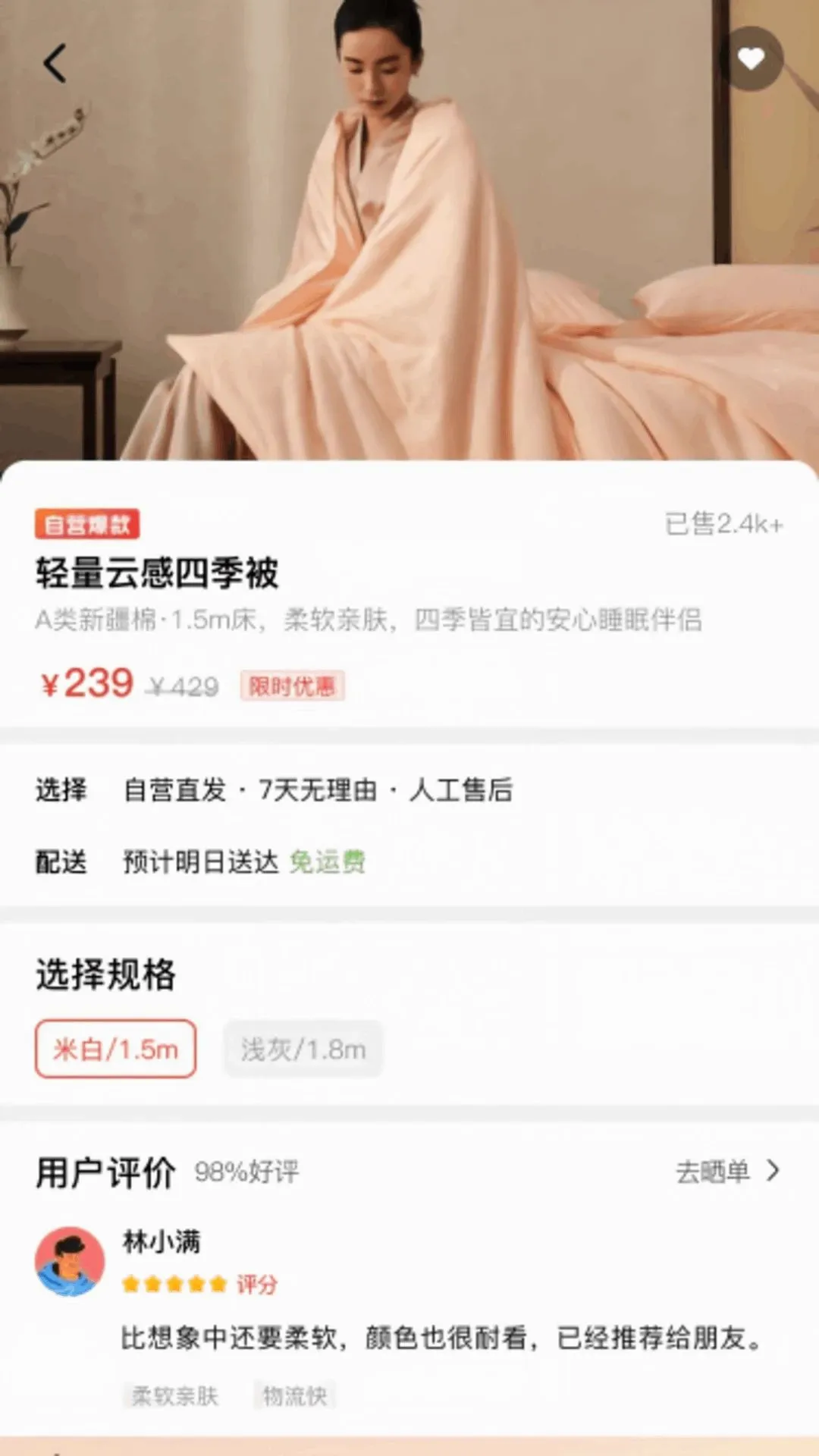Choose the 浅灰/1.8m specification
Image resolution: width=819 pixels, height=1456 pixels.
[x=303, y=1049]
